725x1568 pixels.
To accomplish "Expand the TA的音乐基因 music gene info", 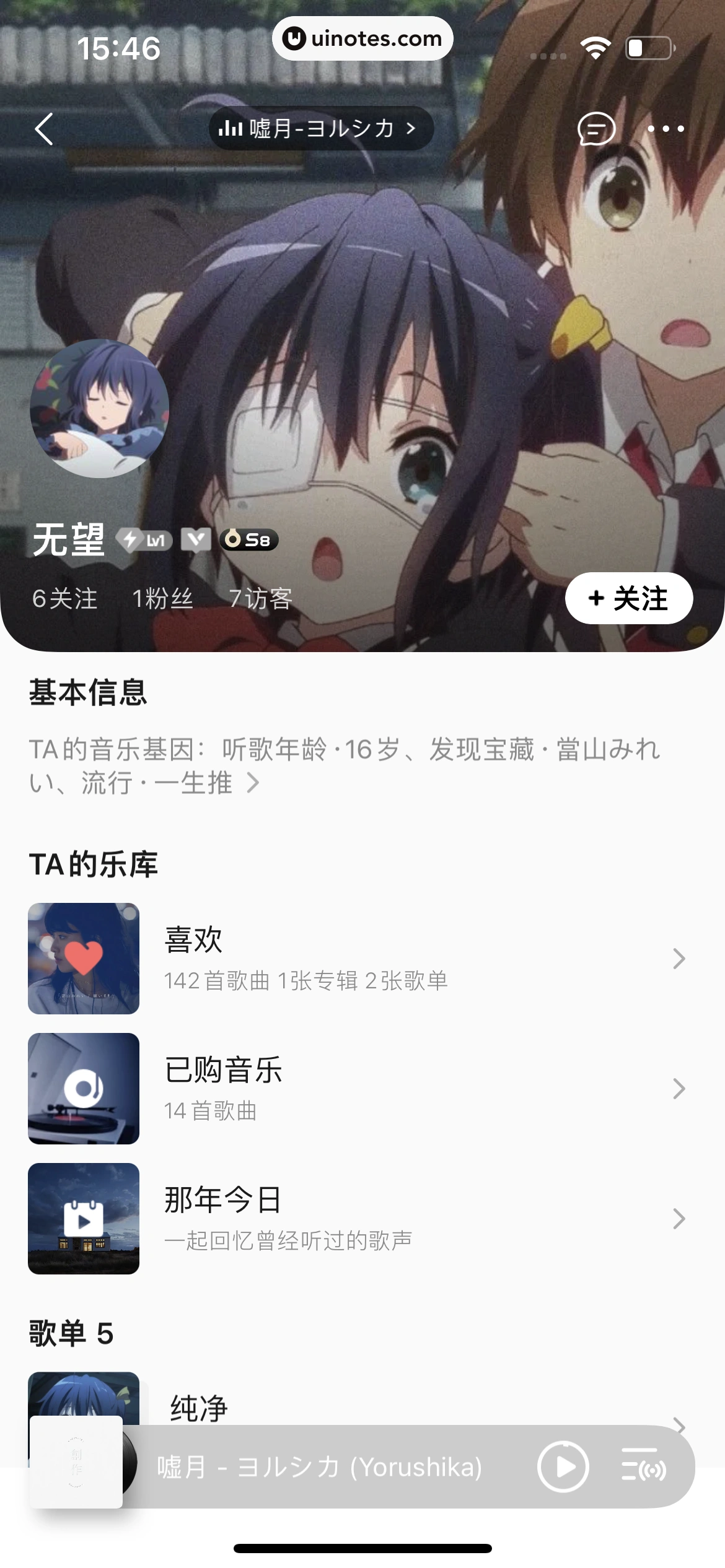I will tap(344, 766).
